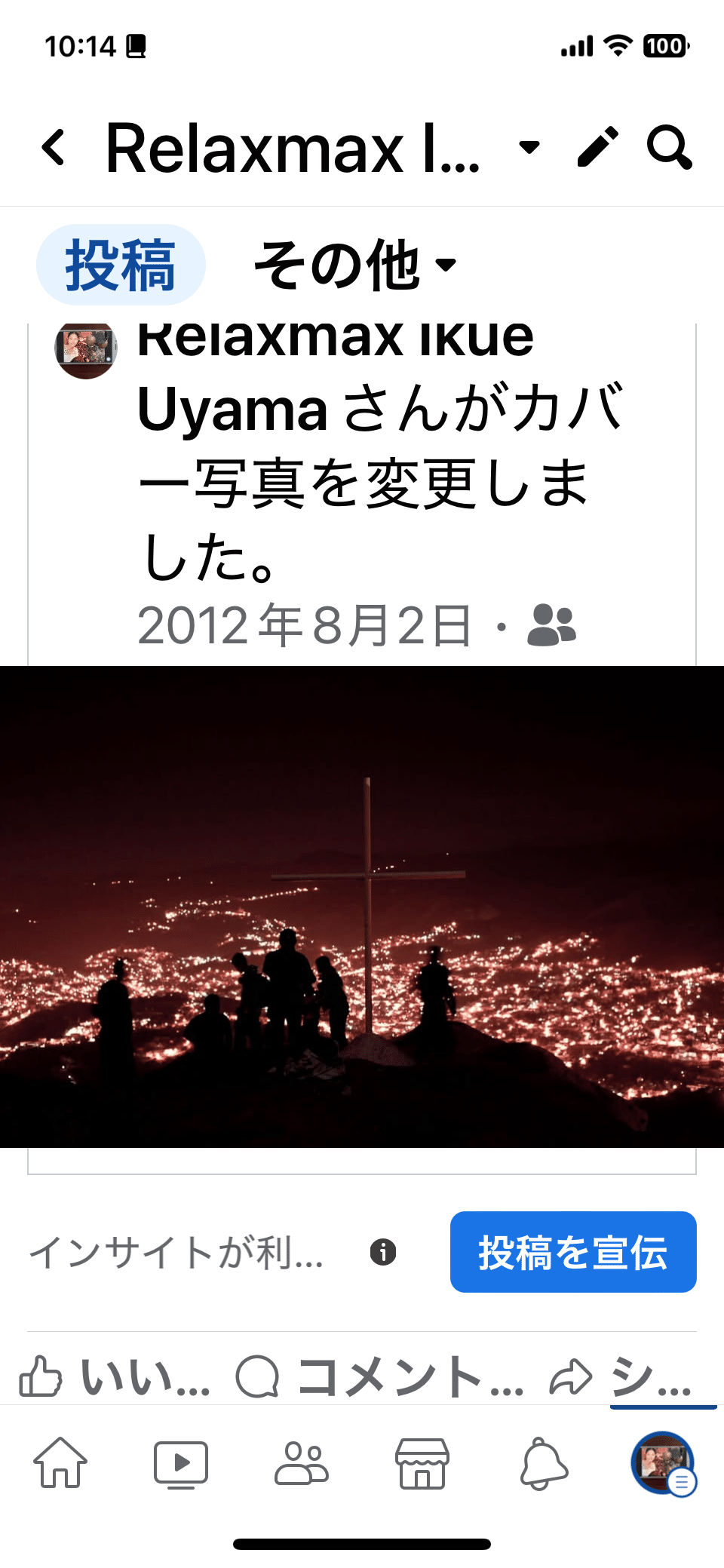Open the profile menu tab
This screenshot has height=1568, width=724.
[x=664, y=1462]
